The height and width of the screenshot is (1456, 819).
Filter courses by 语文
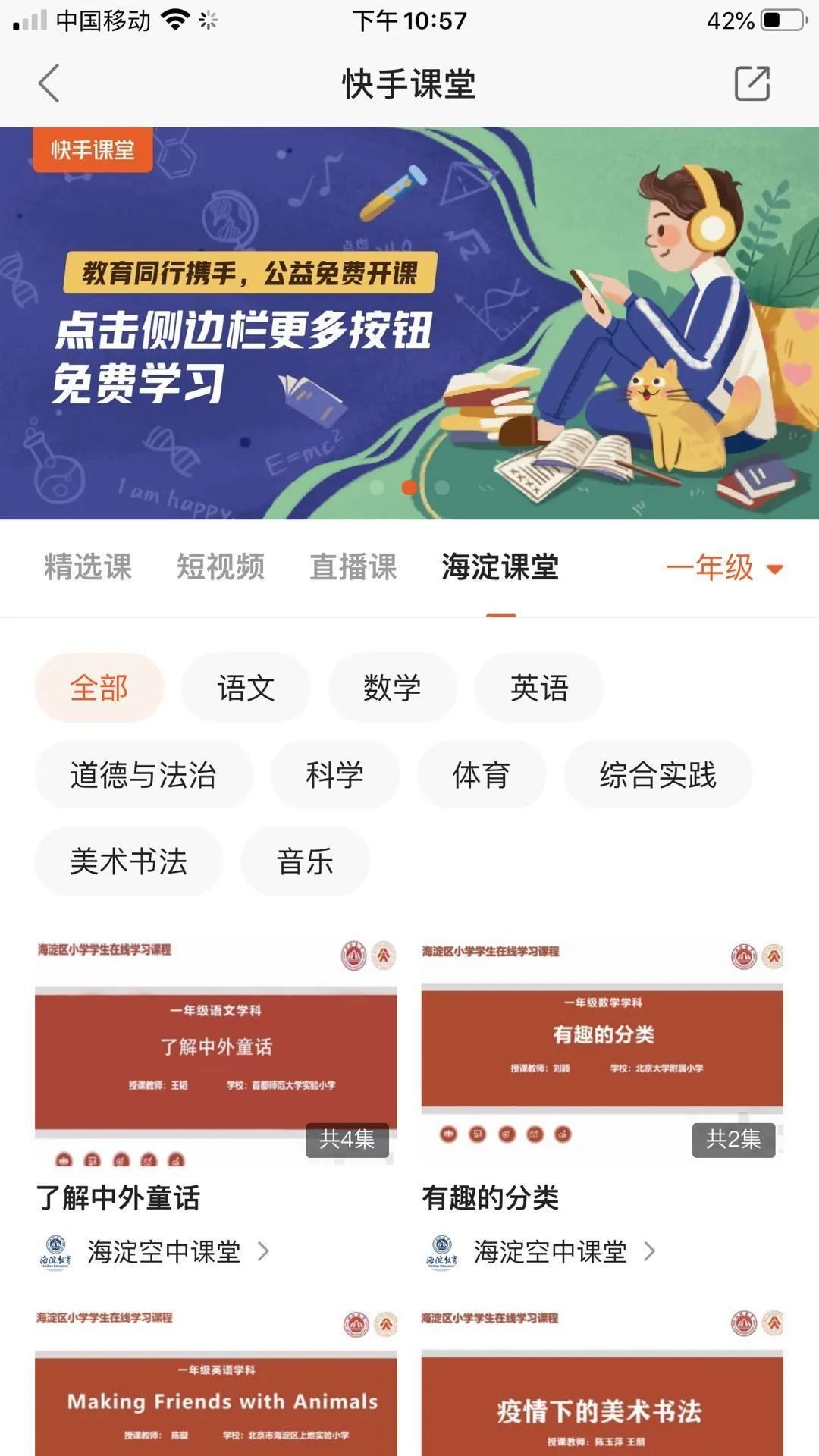pyautogui.click(x=246, y=688)
